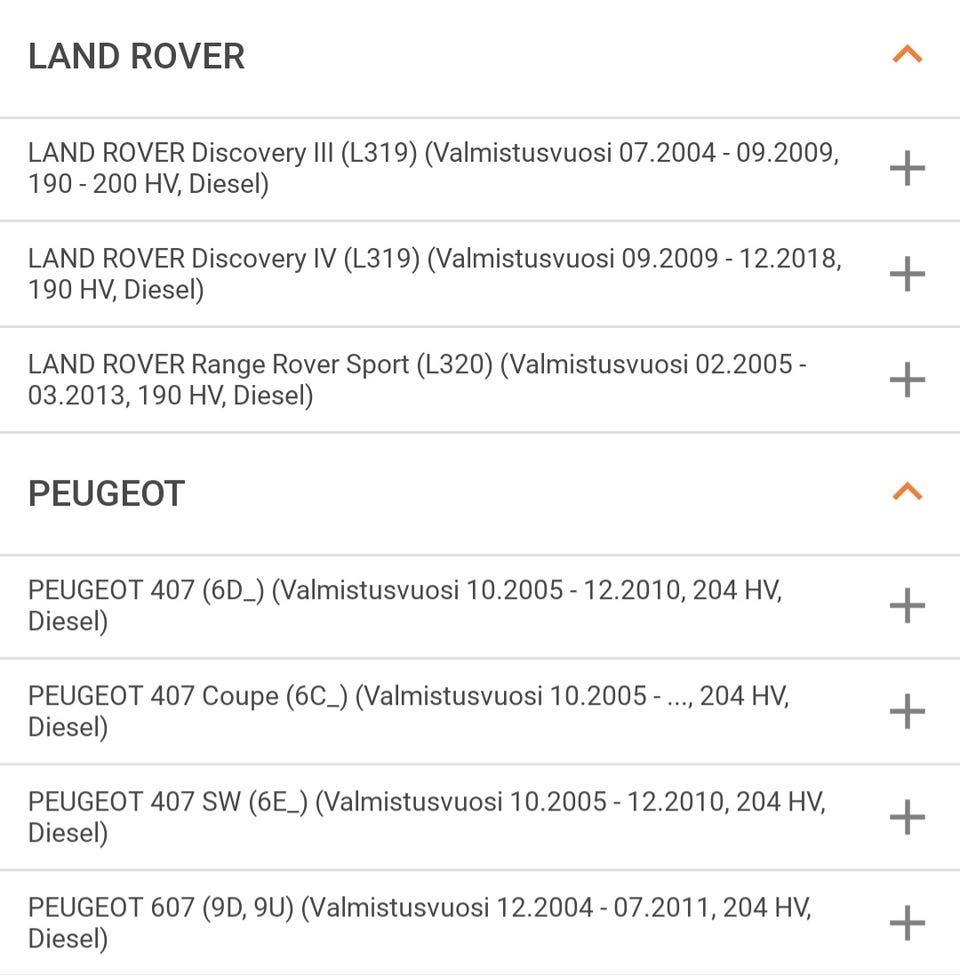Expand LAND ROVER Discovery III (L319) details
Image resolution: width=960 pixels, height=975 pixels.
(x=906, y=168)
